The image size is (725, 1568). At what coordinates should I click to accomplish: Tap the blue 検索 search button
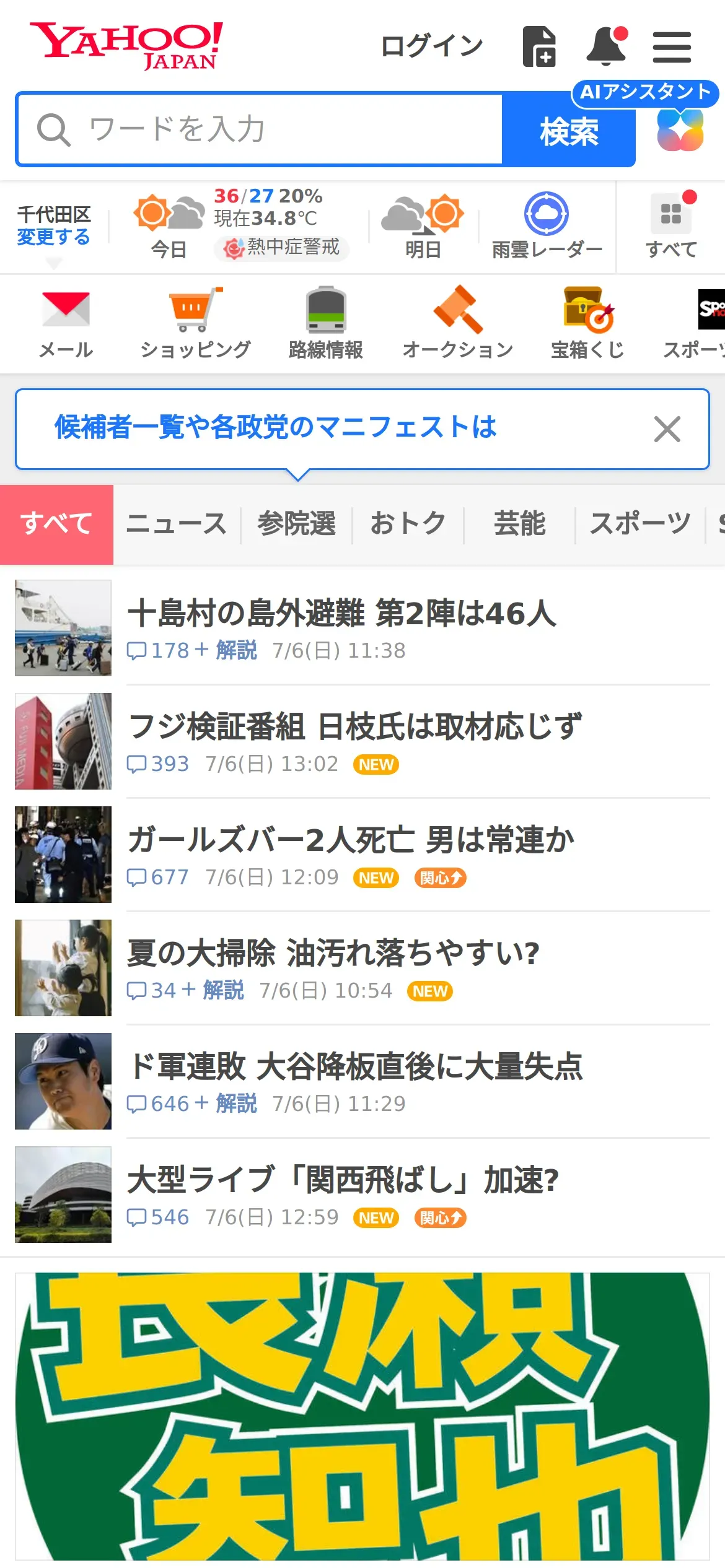coord(569,131)
